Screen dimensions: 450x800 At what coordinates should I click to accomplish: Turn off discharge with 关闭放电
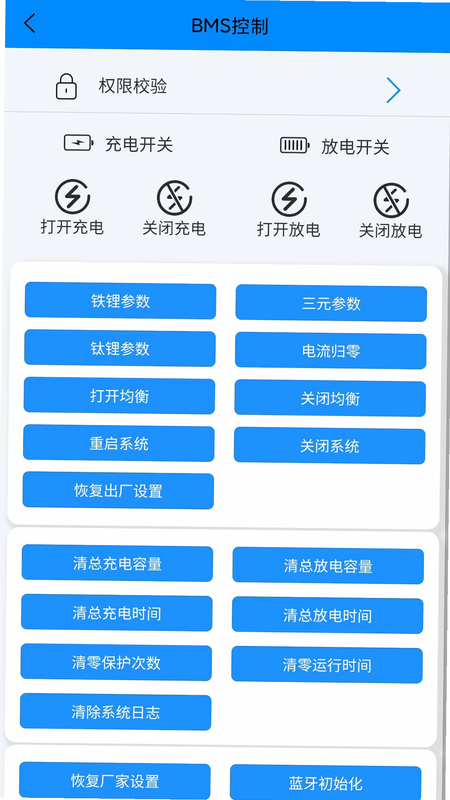[391, 211]
